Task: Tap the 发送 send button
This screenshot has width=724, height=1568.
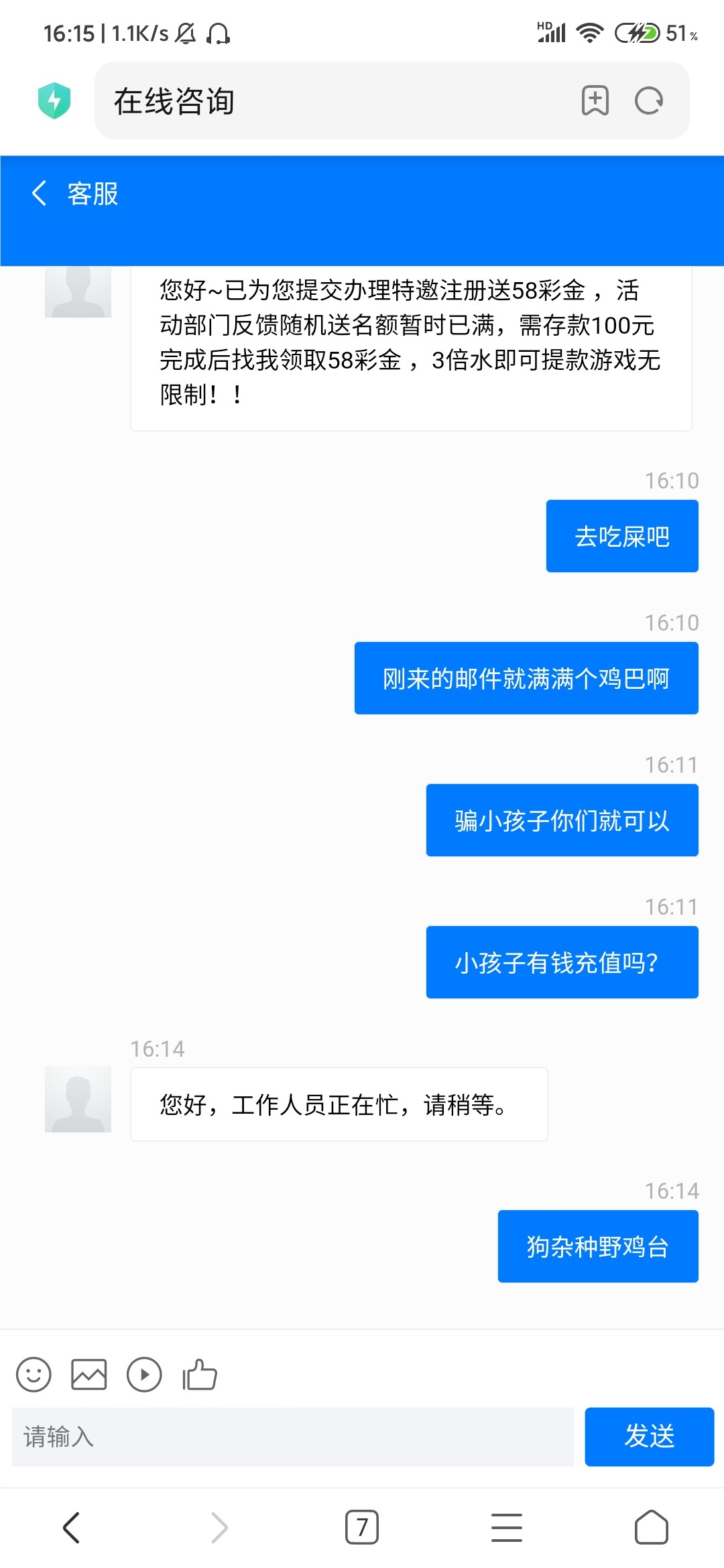Action: [x=649, y=1437]
